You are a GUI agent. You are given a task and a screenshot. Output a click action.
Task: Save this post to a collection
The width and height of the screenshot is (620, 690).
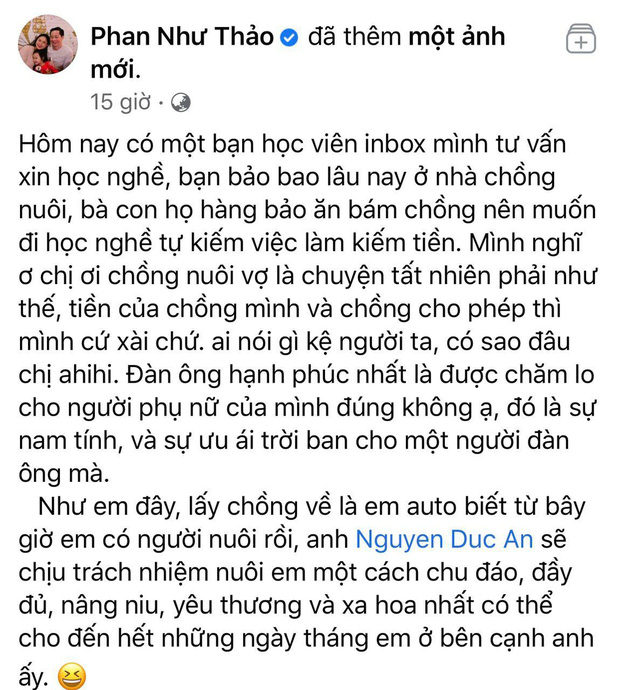click(x=581, y=39)
